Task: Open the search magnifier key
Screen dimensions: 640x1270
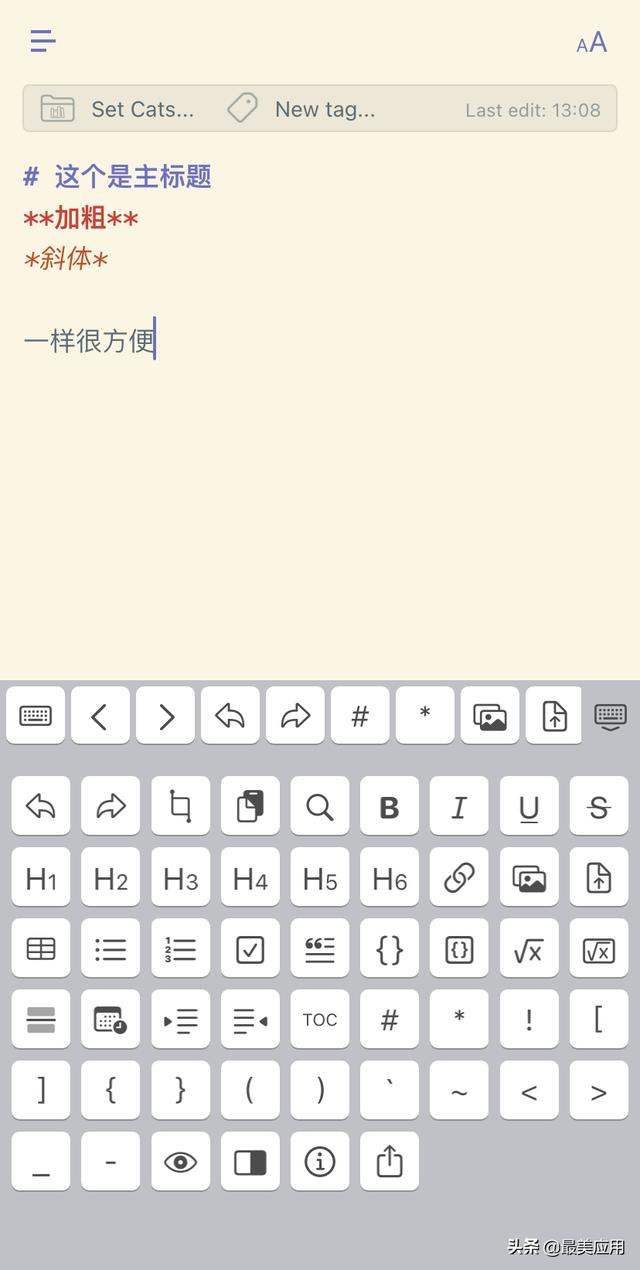Action: click(x=320, y=806)
